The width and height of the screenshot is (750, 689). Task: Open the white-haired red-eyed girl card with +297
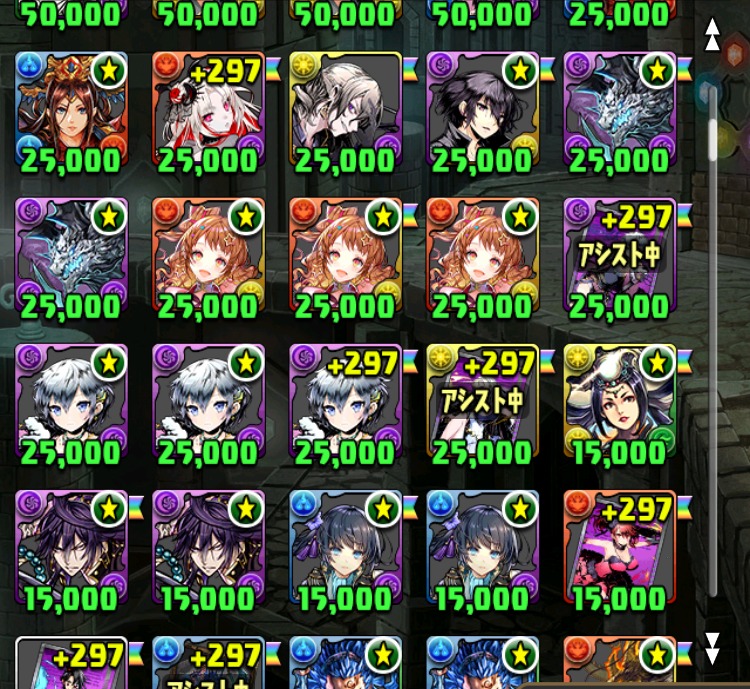[208, 108]
